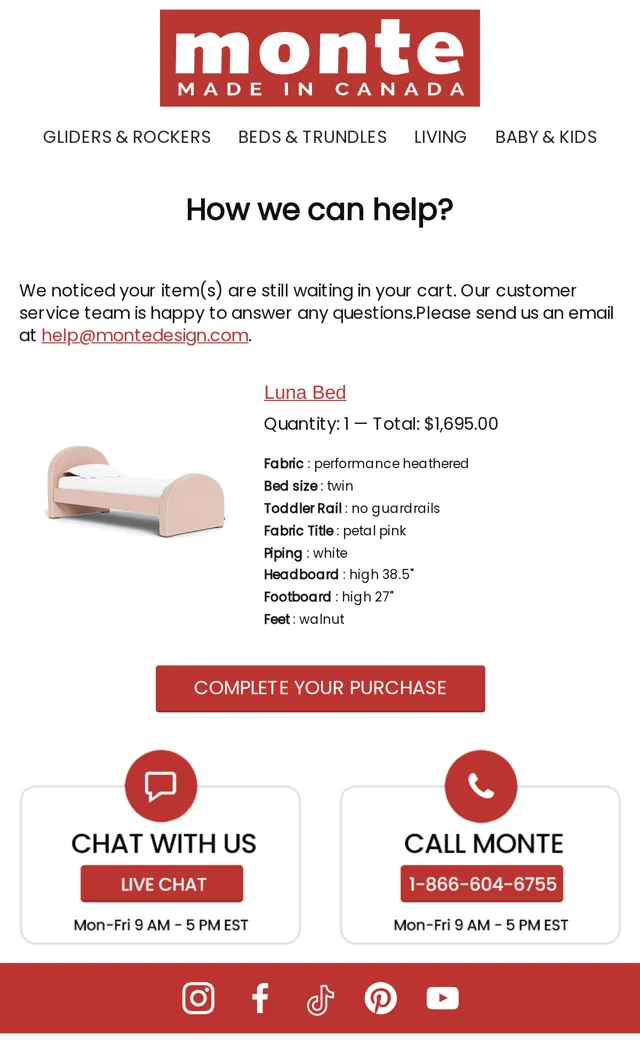Open Monte's TikTok profile
640x1040 pixels.
320,999
